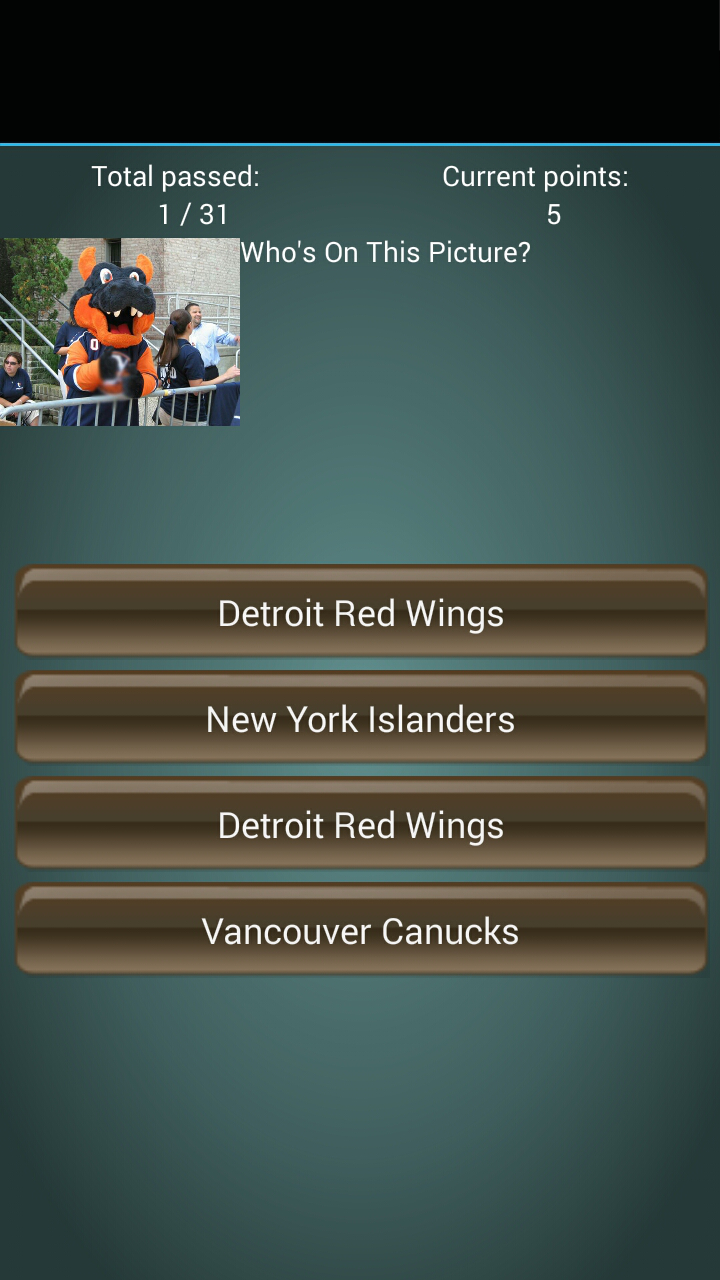Click the first Detroit Red Wings button

360,612
